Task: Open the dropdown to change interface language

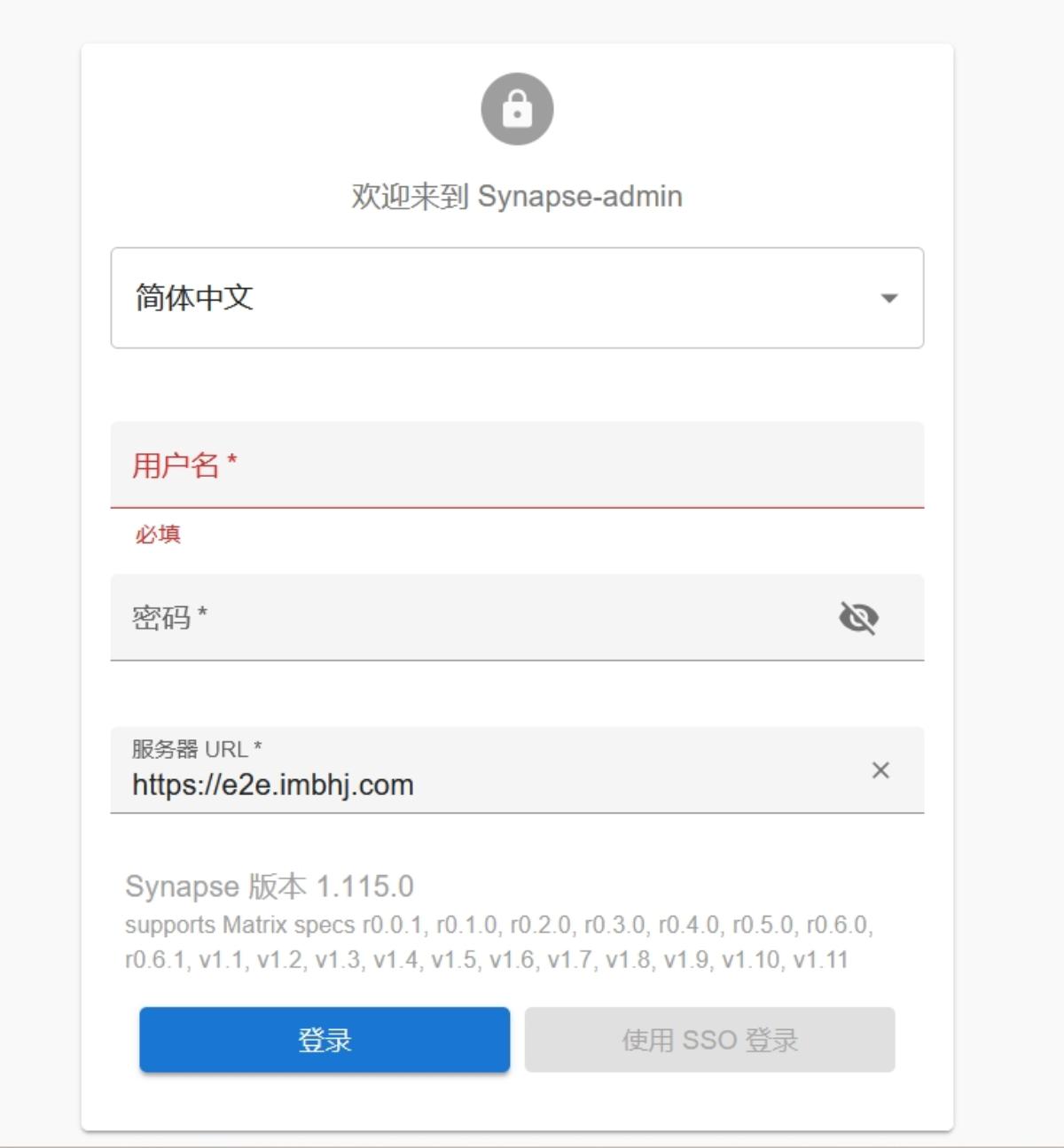Action: 516,299
